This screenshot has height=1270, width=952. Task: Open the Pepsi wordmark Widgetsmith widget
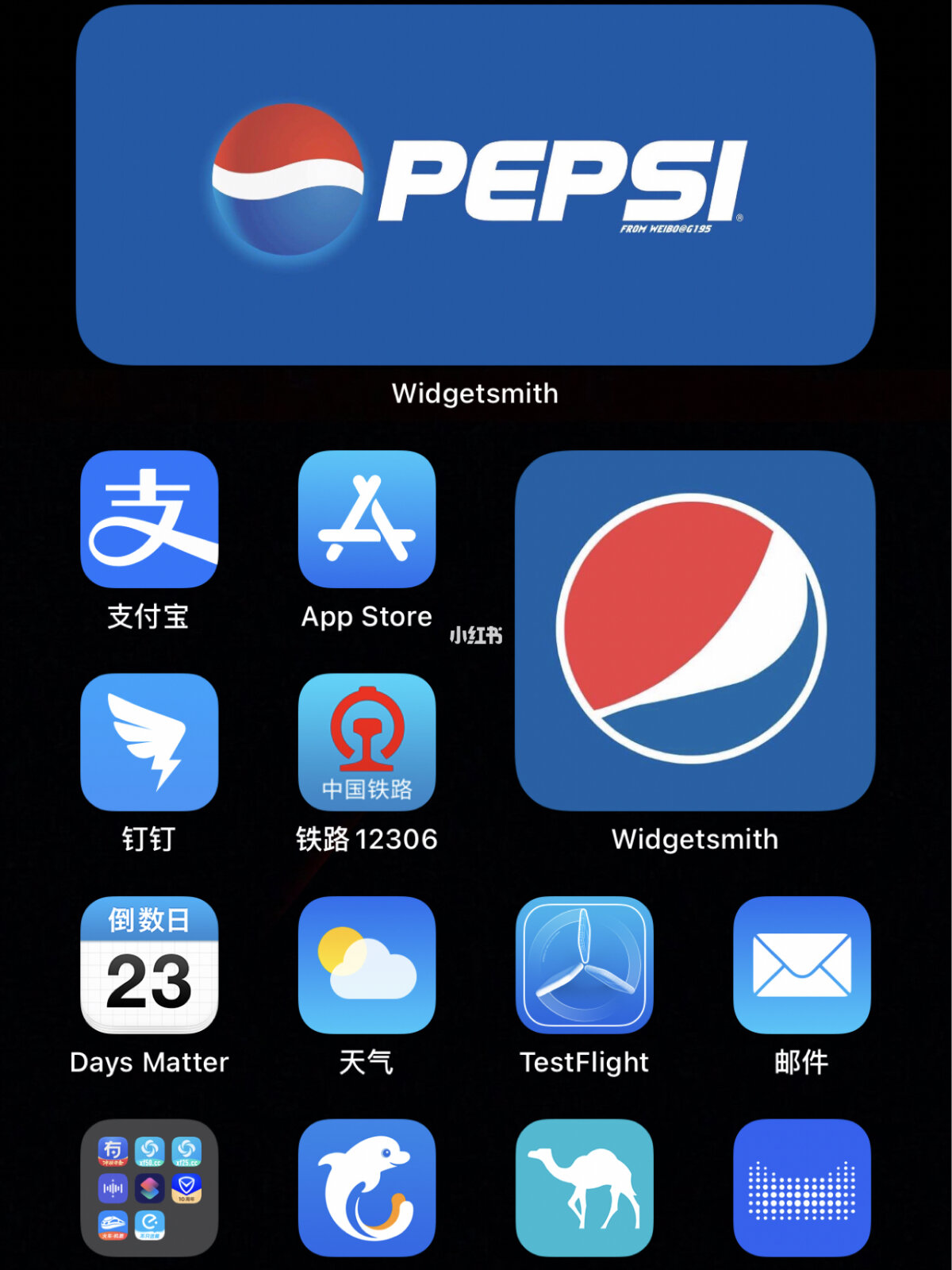pyautogui.click(x=476, y=185)
